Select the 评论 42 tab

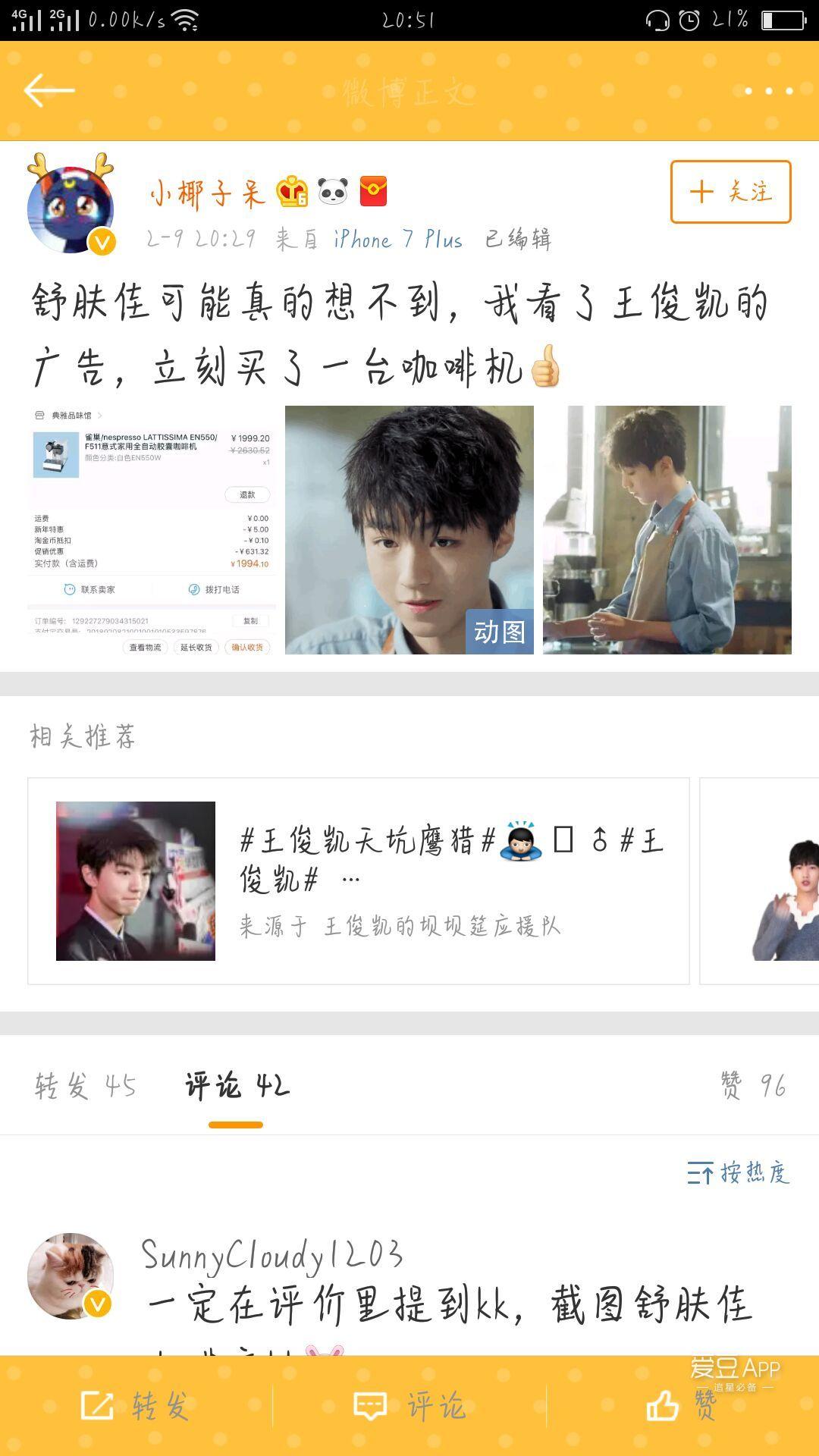(237, 1086)
